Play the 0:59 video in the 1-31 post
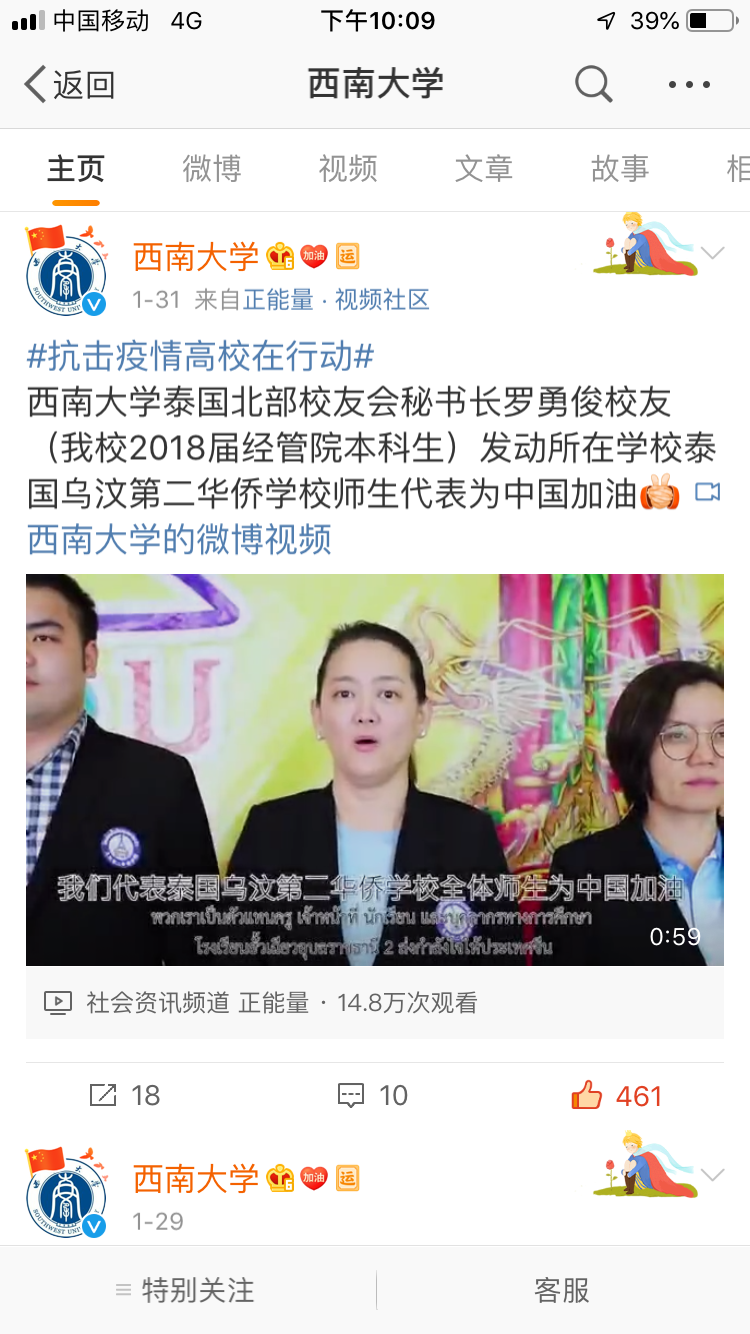The height and width of the screenshot is (1334, 750). click(375, 769)
